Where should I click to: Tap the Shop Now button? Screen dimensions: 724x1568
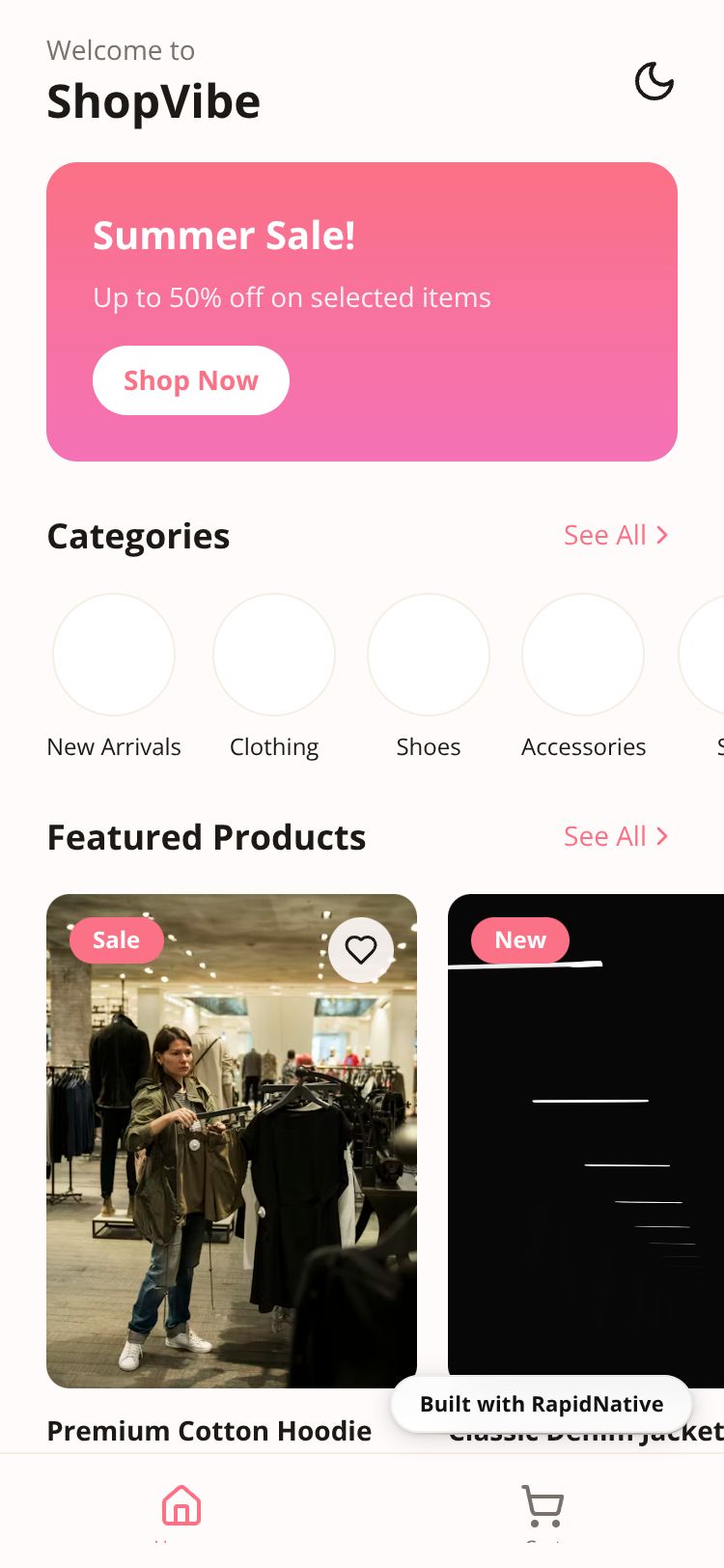[191, 380]
